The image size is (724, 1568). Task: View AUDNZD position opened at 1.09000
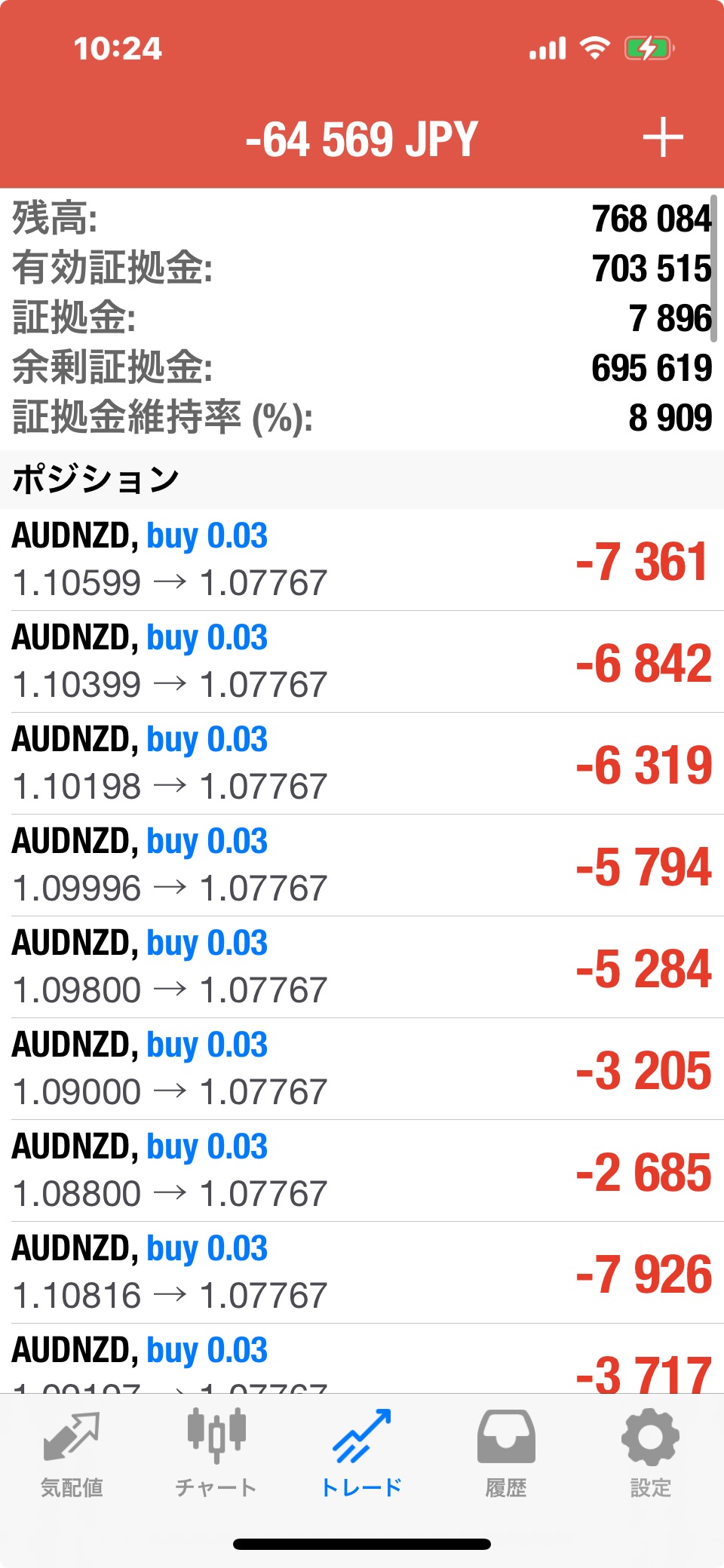(362, 1069)
